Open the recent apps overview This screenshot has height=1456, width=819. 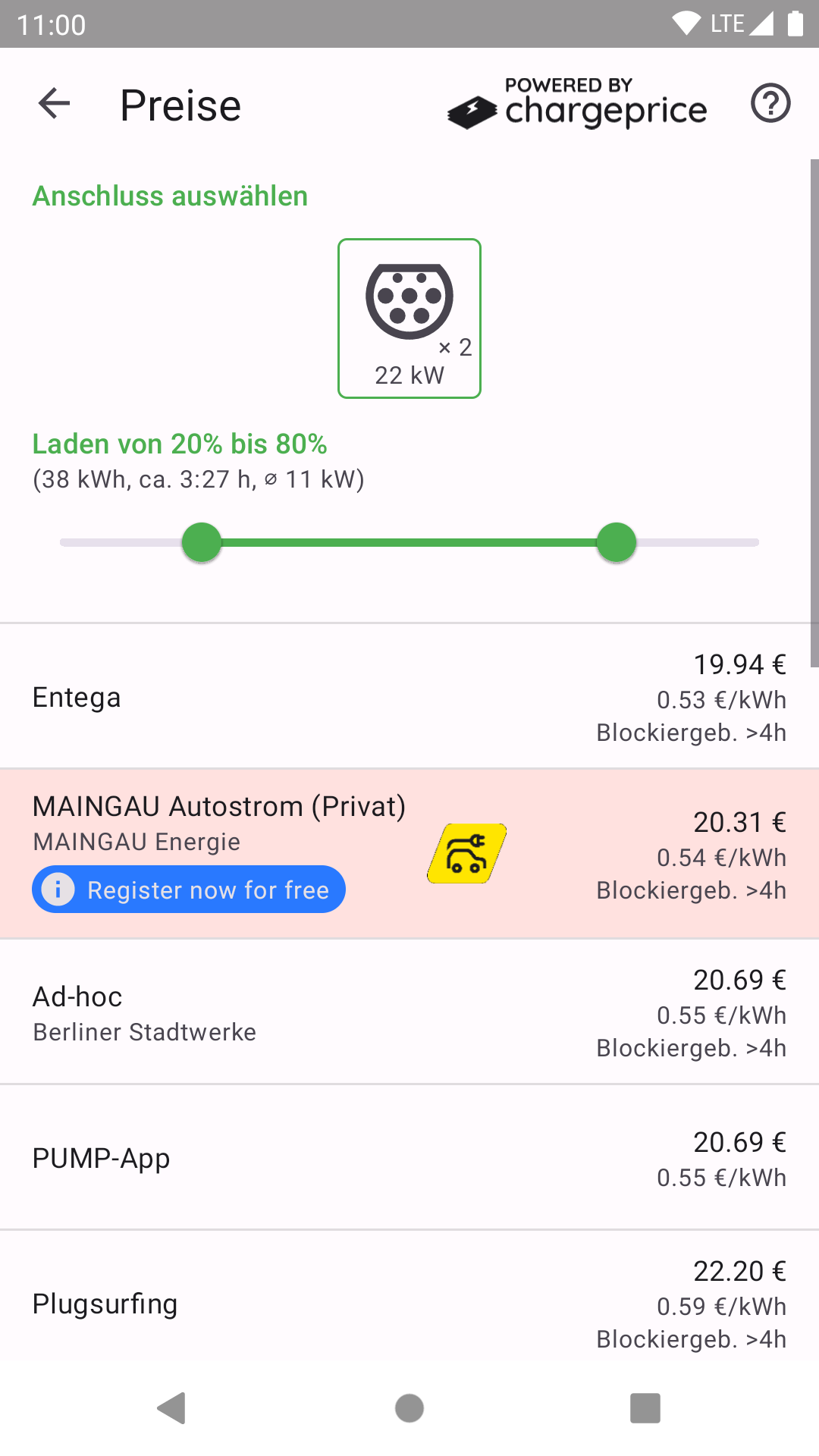tap(645, 1408)
